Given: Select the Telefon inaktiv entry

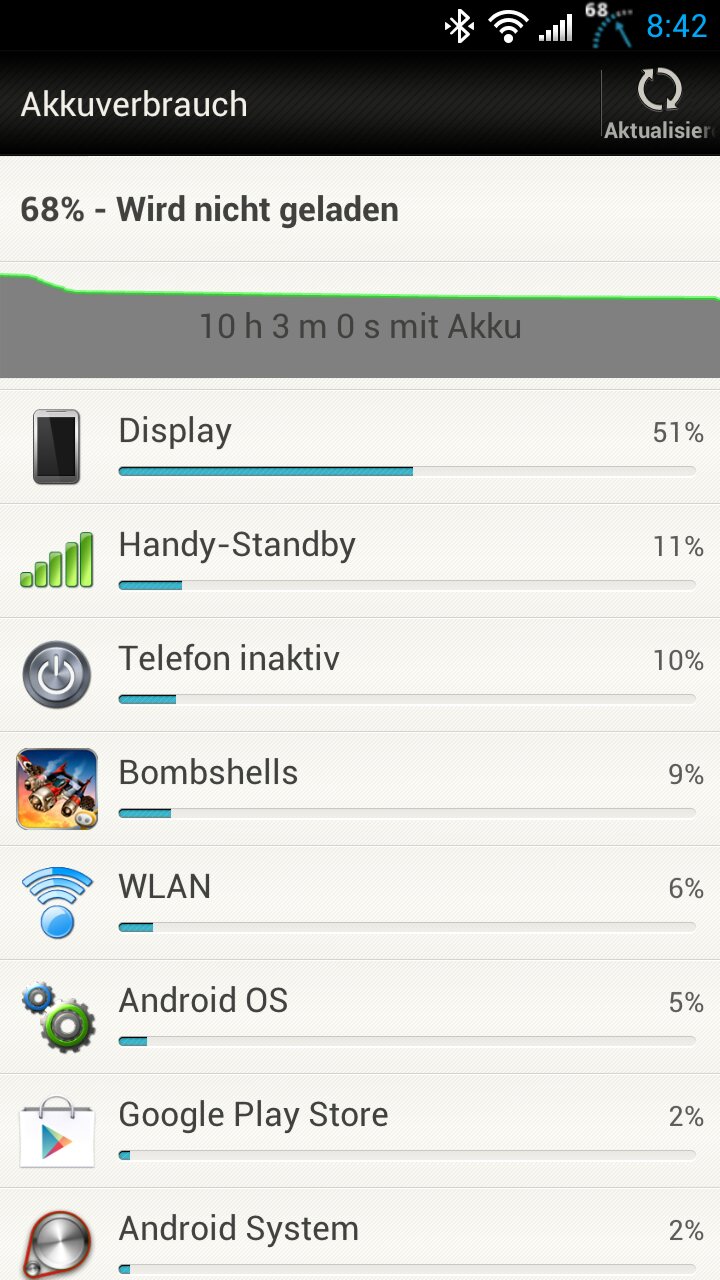Looking at the screenshot, I should 360,675.
